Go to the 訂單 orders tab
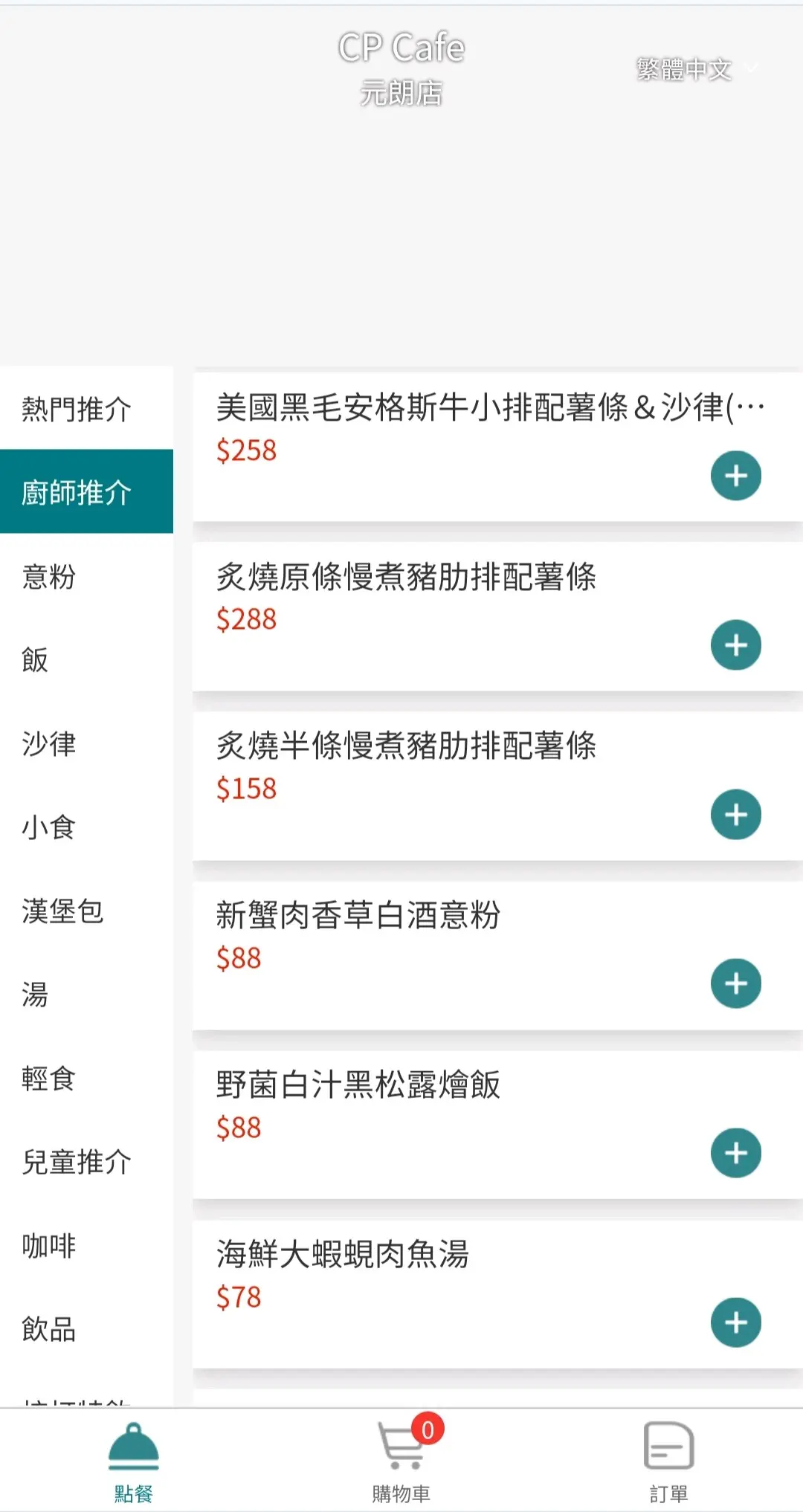 pyautogui.click(x=668, y=1461)
